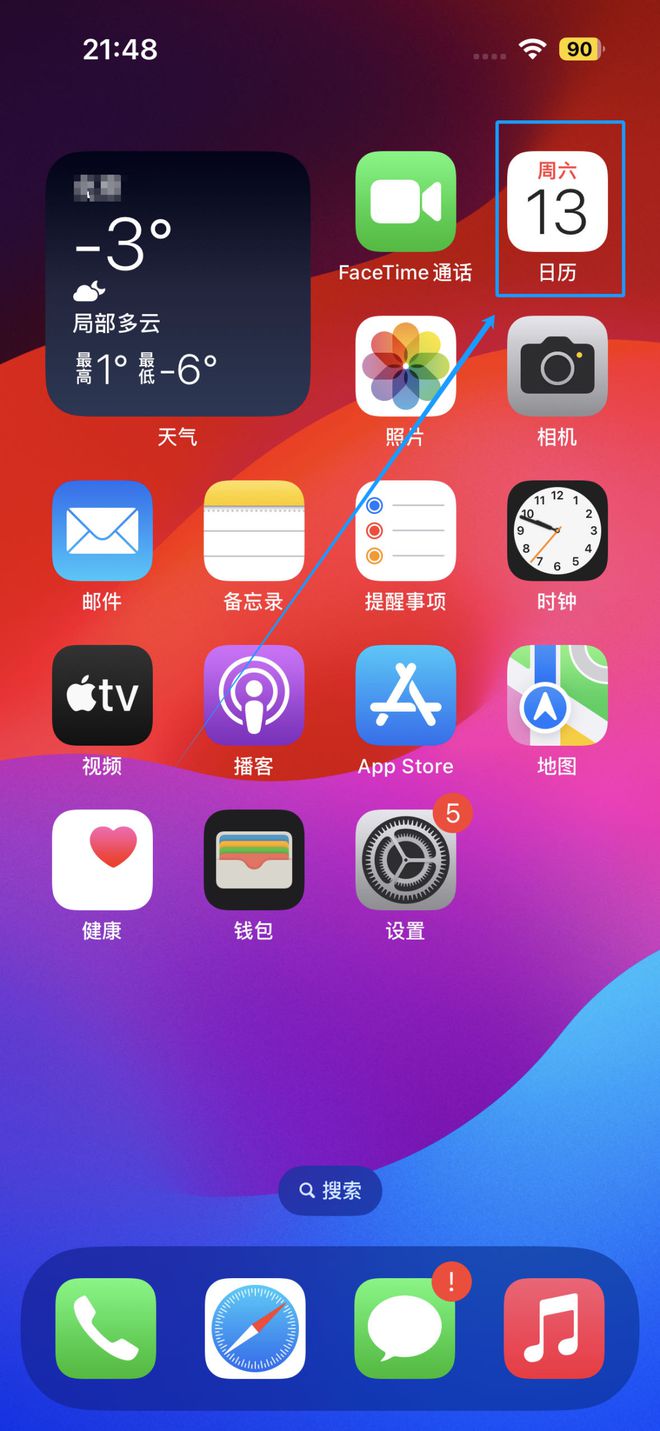Open the Music app in dock

coord(554,1328)
